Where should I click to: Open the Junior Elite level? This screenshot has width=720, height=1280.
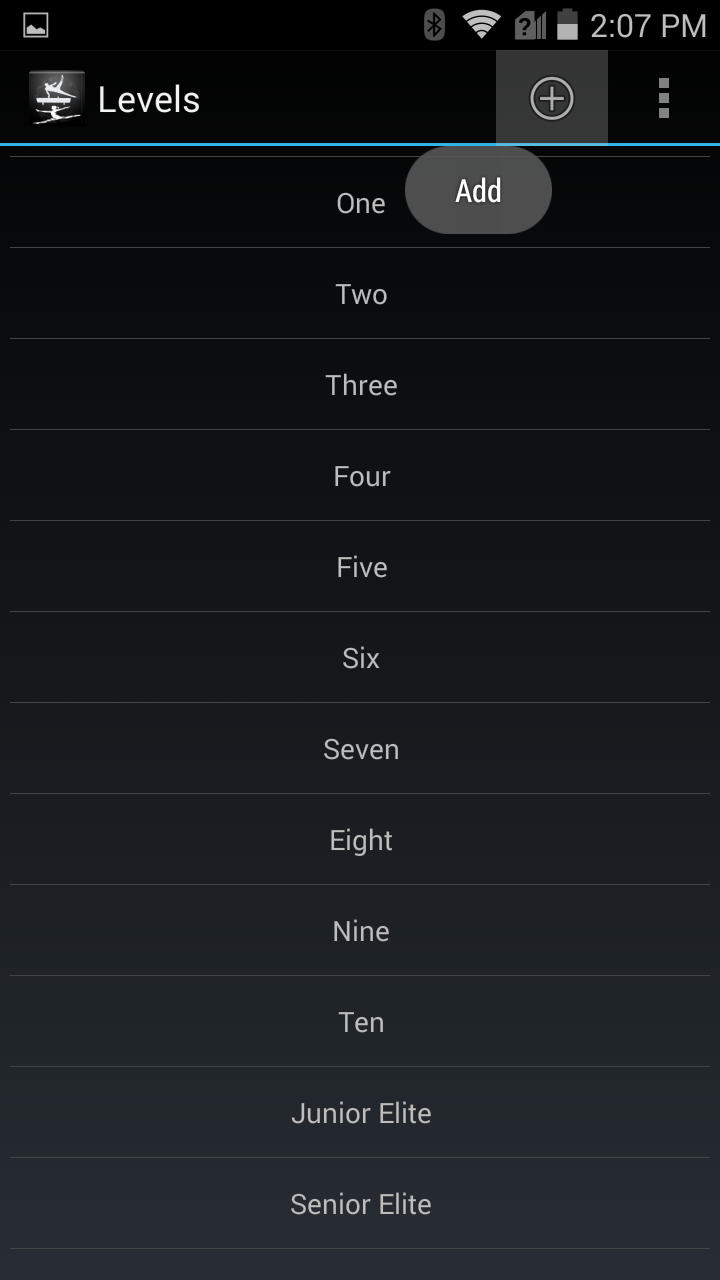360,1113
